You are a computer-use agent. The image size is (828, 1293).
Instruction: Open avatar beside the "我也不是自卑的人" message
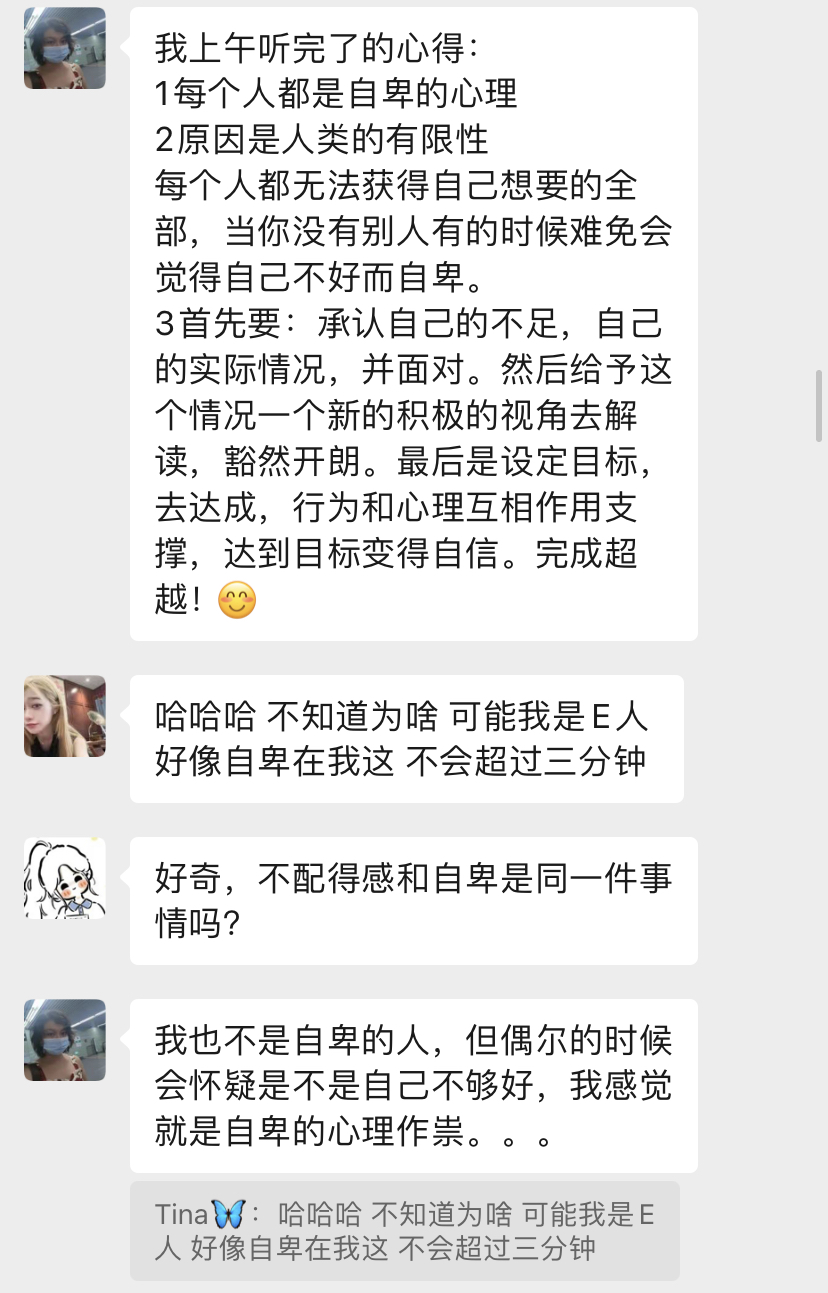coord(65,1040)
